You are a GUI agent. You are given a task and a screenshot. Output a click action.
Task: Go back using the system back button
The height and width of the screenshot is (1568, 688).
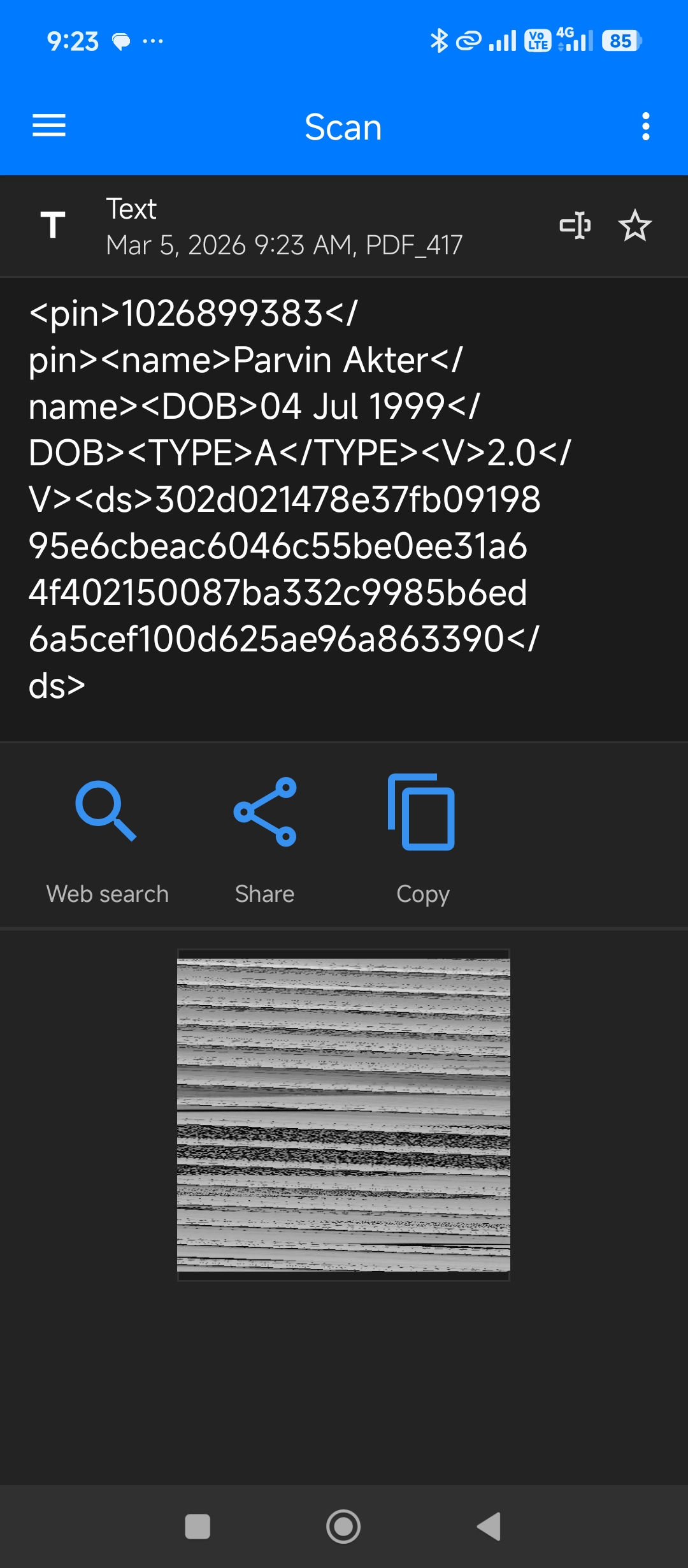(489, 1527)
